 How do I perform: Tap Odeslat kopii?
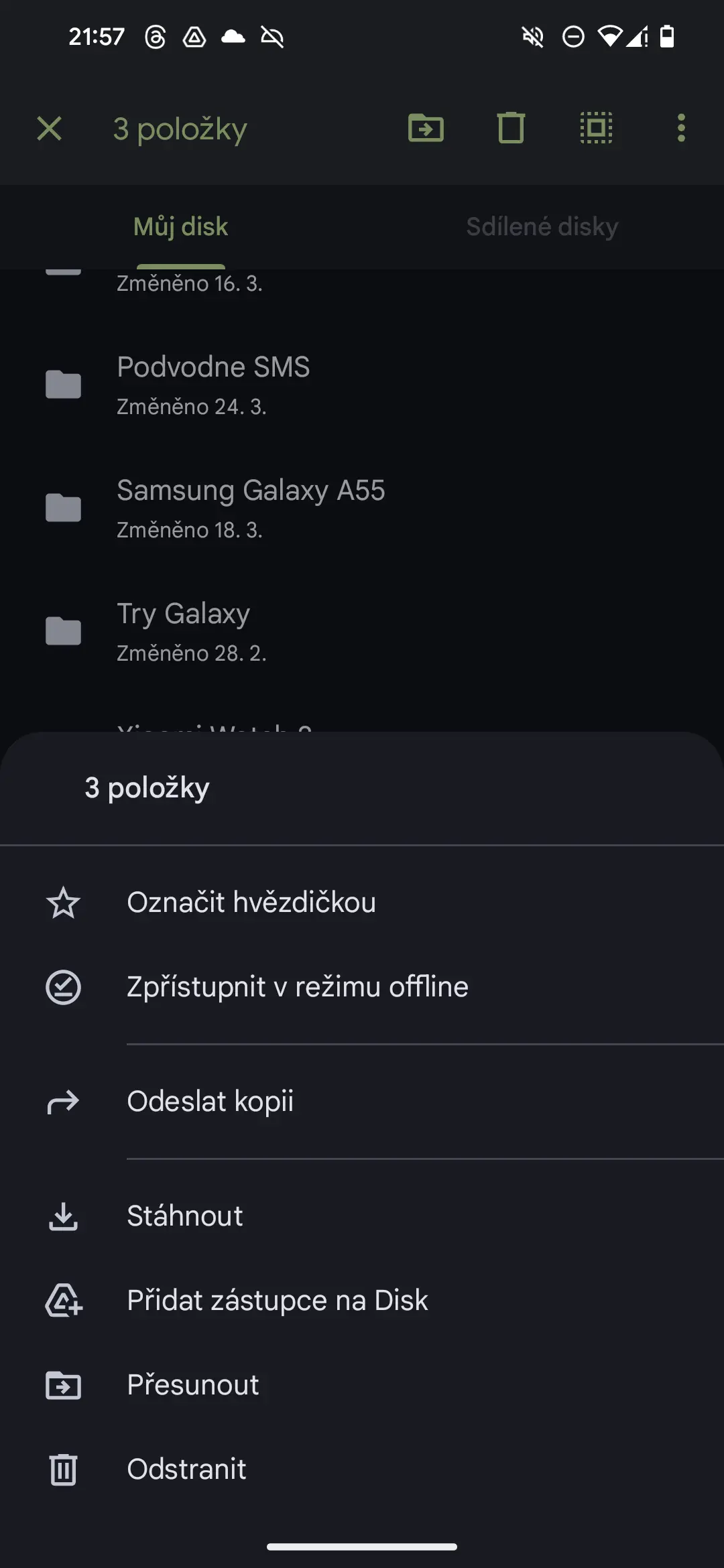coord(362,1101)
